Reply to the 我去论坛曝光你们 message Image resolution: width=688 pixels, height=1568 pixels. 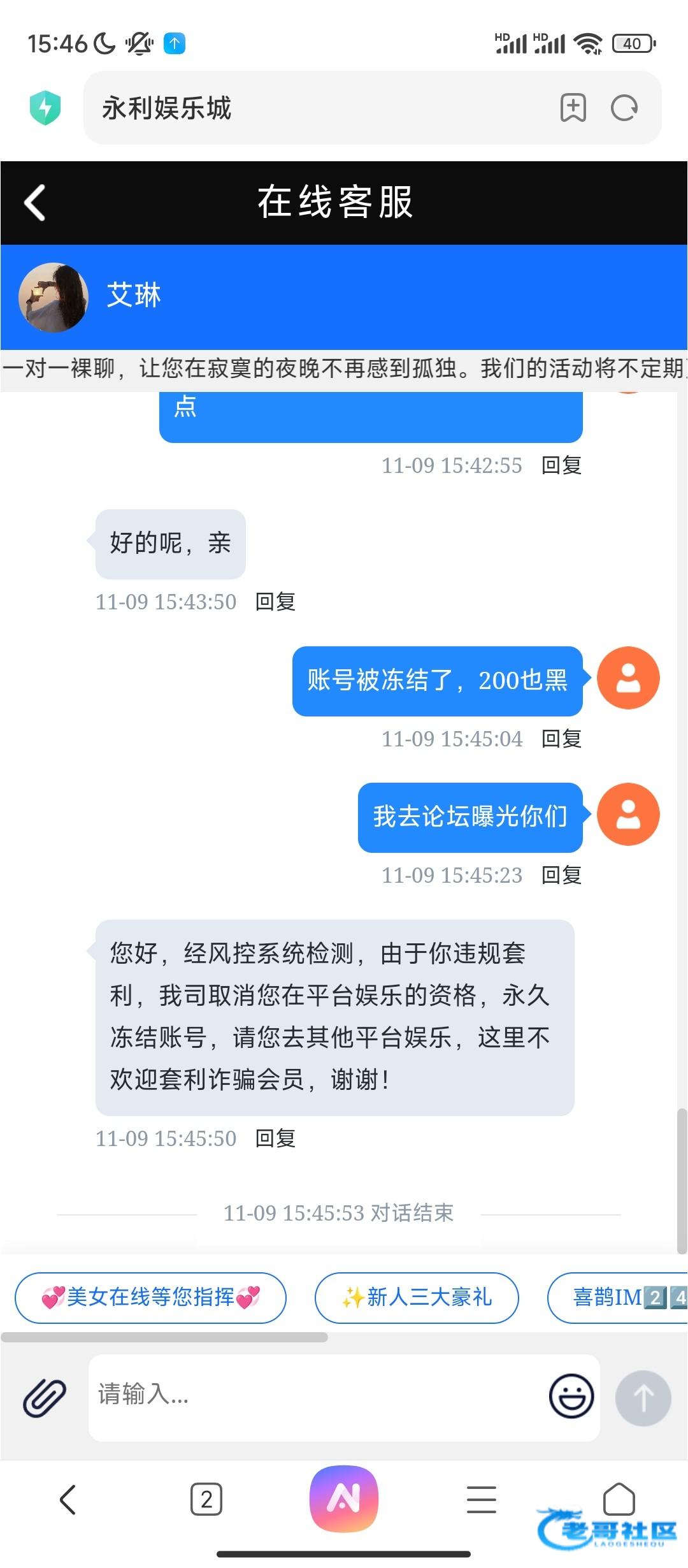click(x=561, y=875)
